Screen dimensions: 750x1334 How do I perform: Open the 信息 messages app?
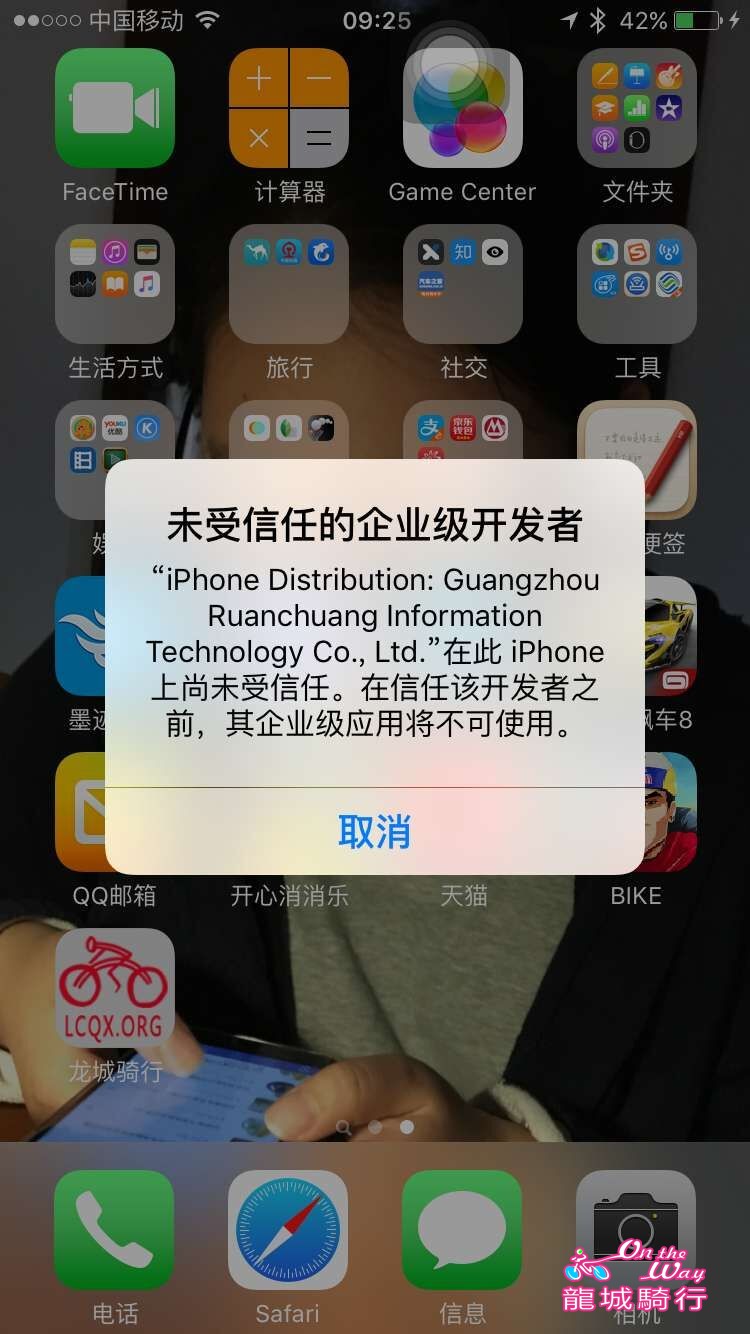[x=462, y=1230]
